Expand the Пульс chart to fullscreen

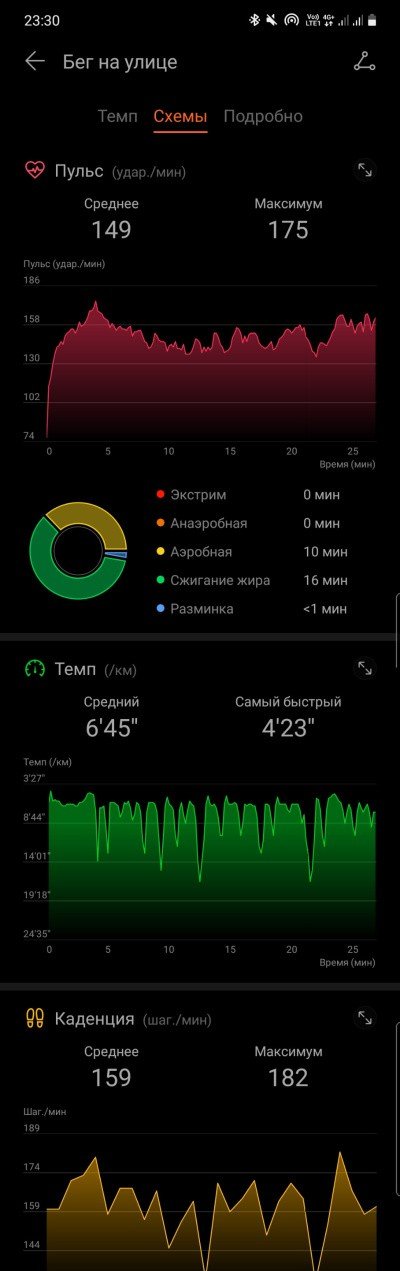click(365, 171)
